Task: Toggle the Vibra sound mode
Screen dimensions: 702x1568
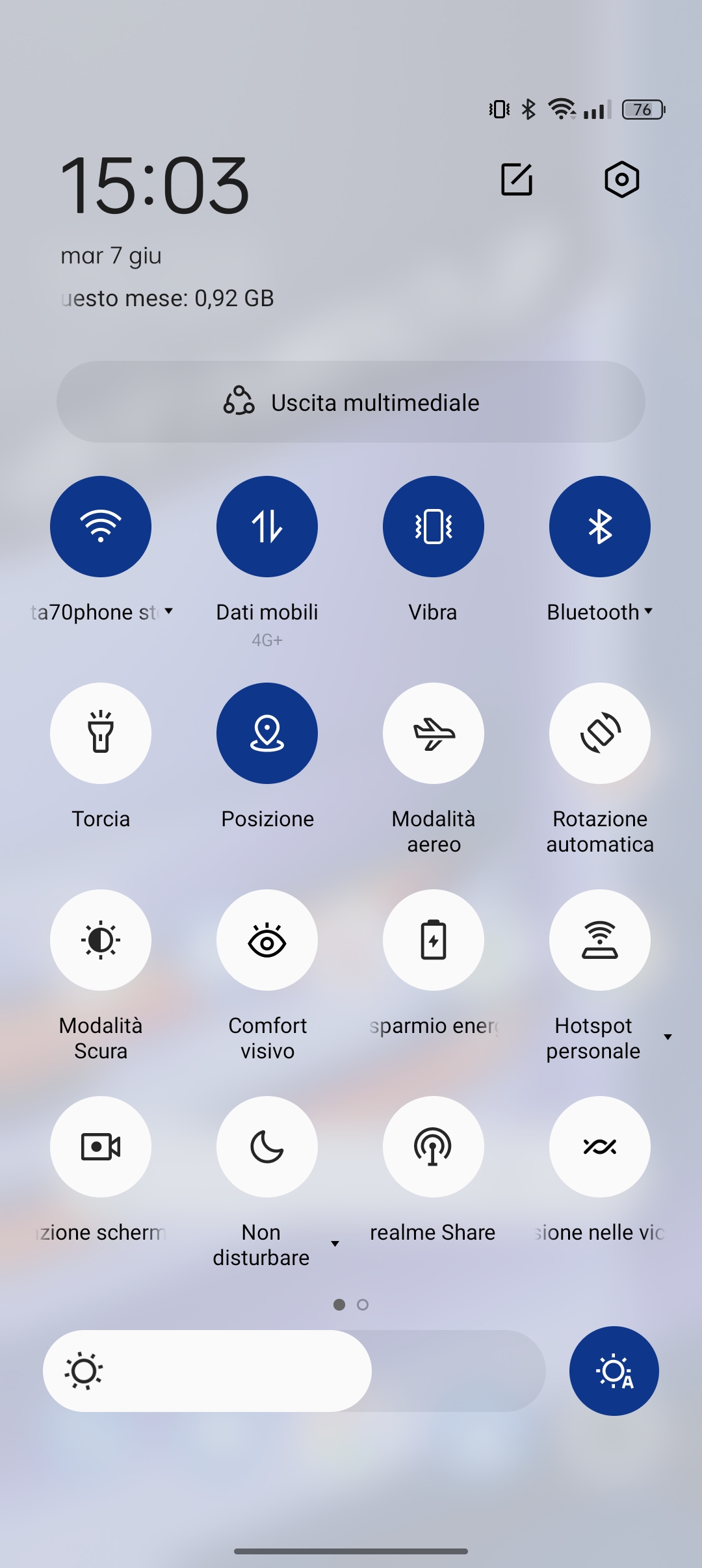Action: click(x=434, y=527)
